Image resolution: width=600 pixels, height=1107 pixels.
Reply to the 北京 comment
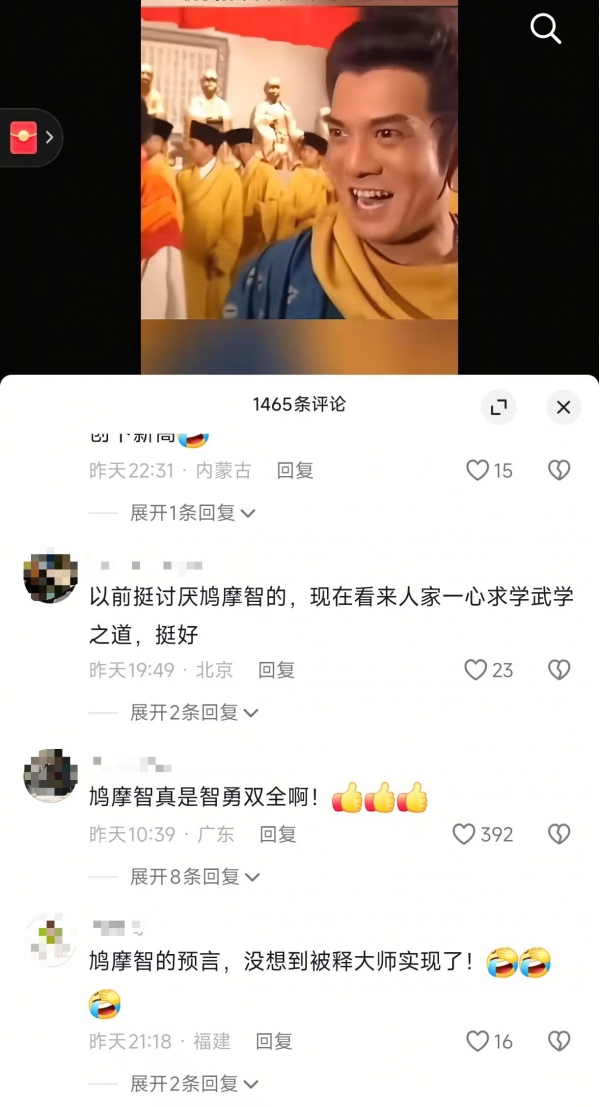[276, 670]
